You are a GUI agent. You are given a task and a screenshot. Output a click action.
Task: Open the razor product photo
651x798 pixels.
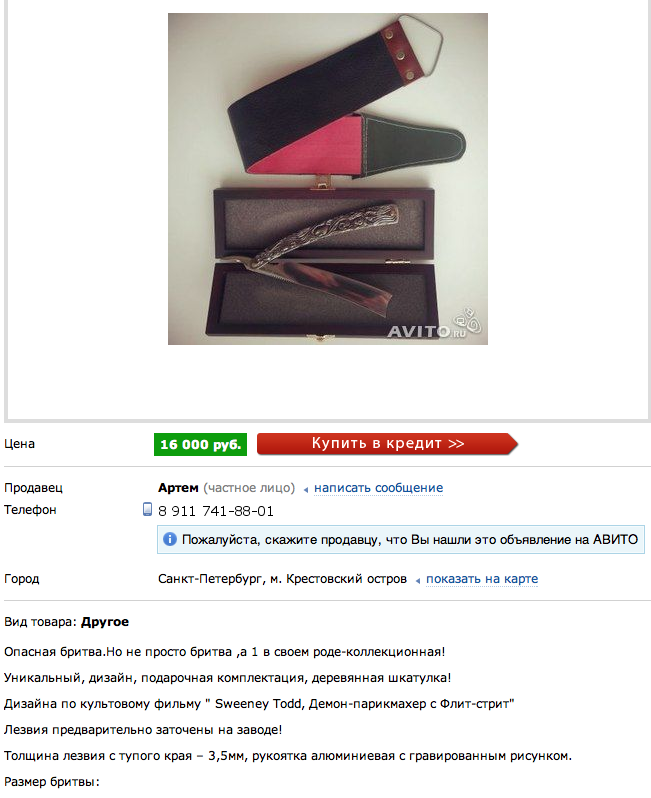click(x=327, y=179)
